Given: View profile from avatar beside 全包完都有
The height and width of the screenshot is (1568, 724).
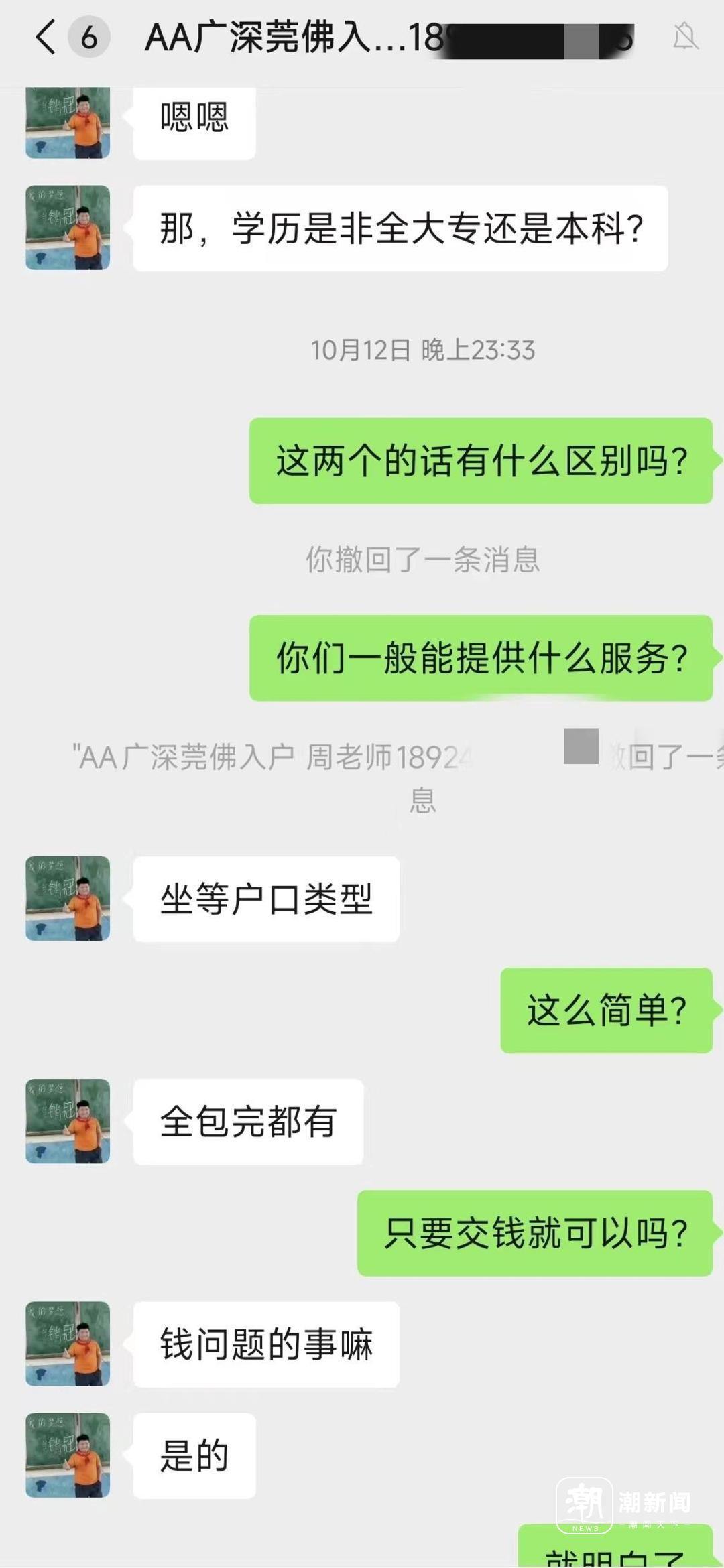Looking at the screenshot, I should coord(68,1121).
